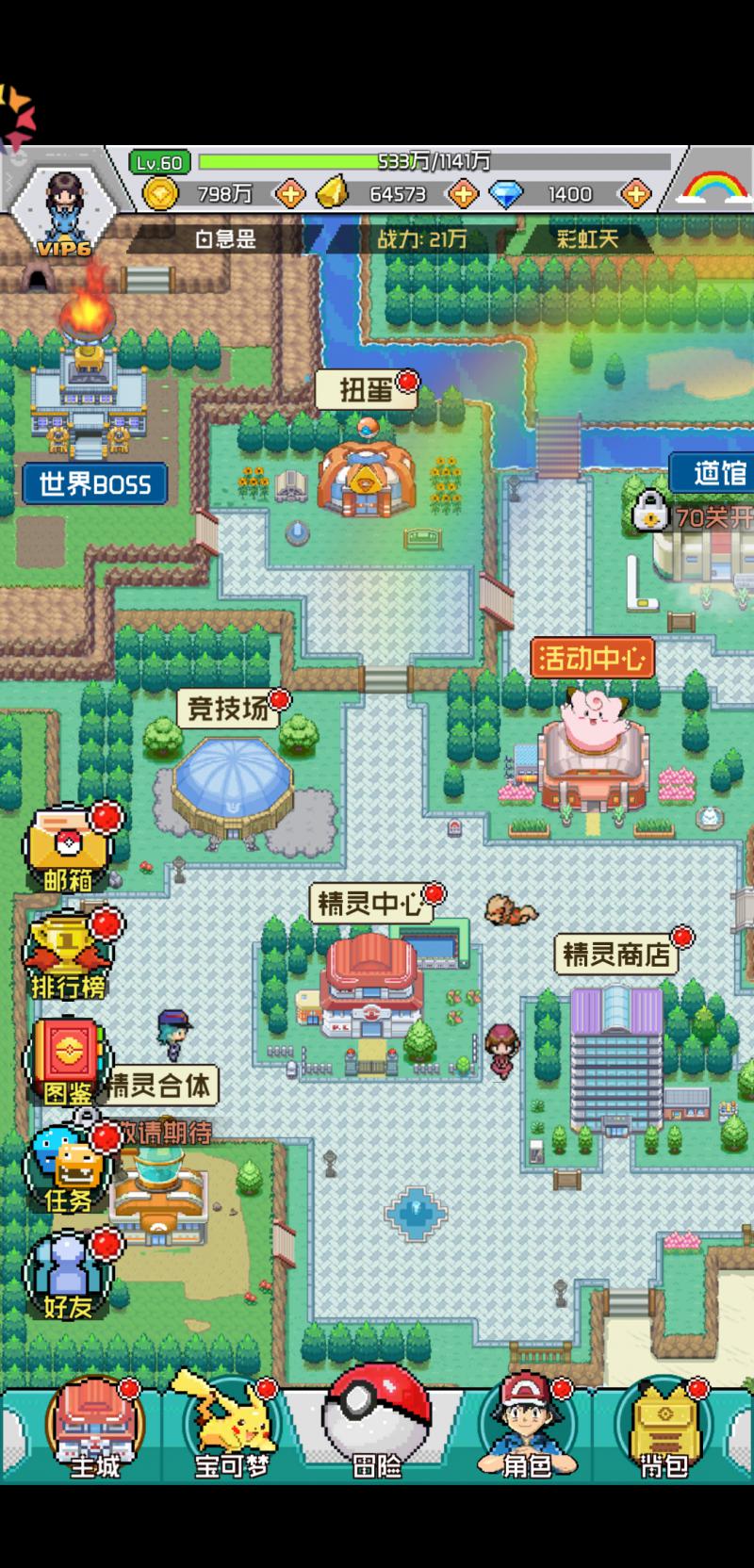Screen dimensions: 754x1568
Task: Open the rainbow weather icon
Action: pos(713,186)
